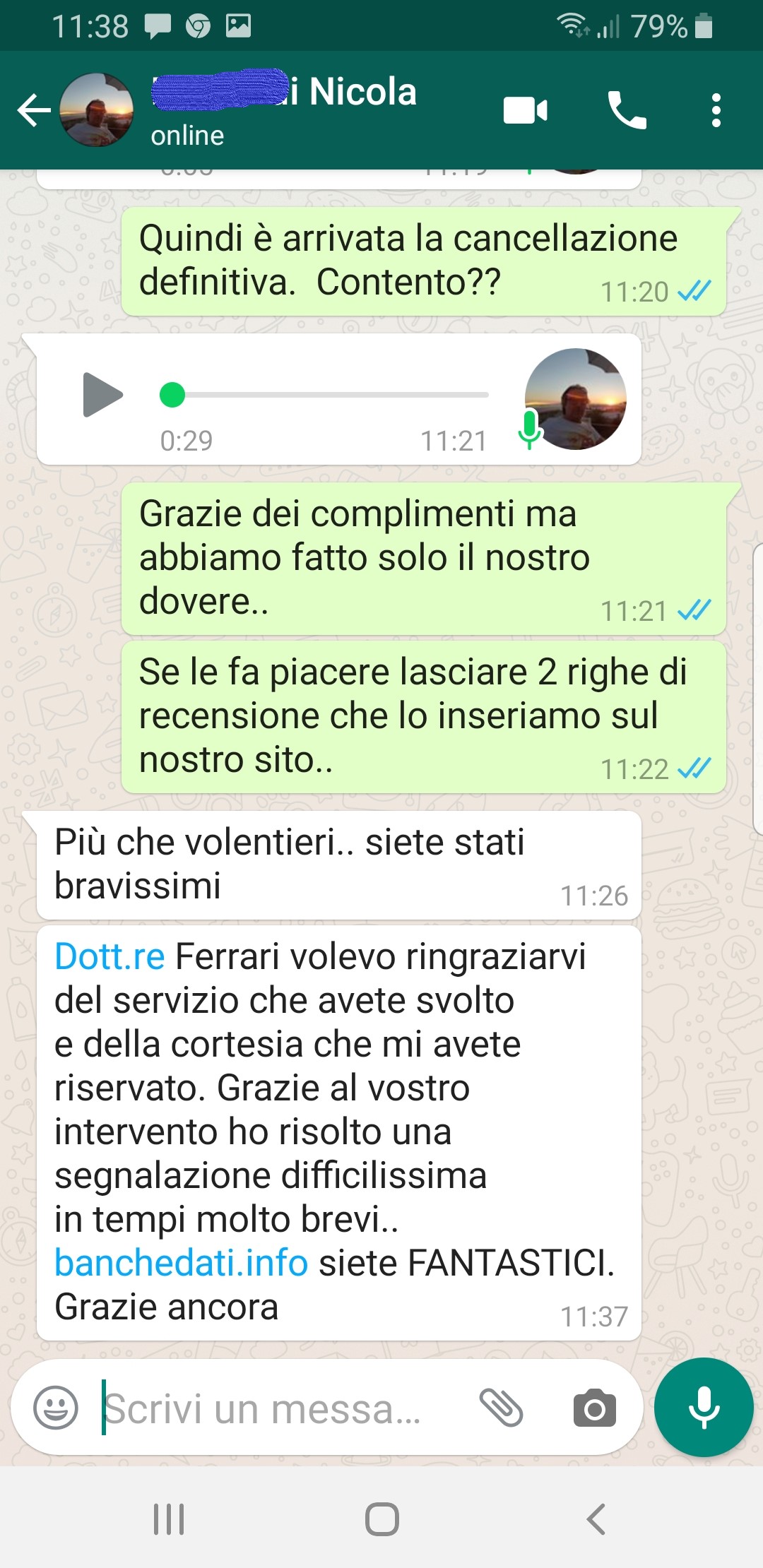The width and height of the screenshot is (763, 1568).
Task: Go back to the chat list
Action: tap(34, 110)
